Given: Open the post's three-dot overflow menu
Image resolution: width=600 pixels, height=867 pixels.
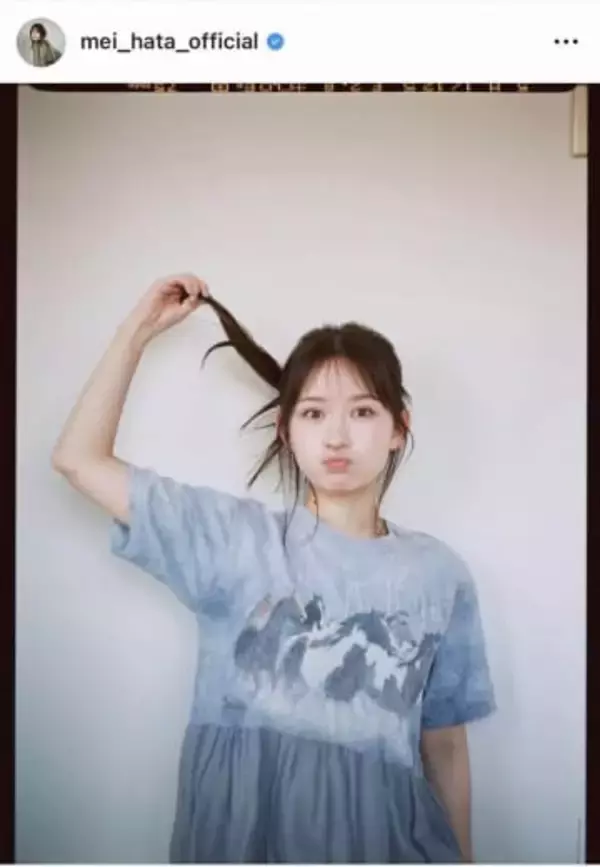Looking at the screenshot, I should click(x=565, y=42).
